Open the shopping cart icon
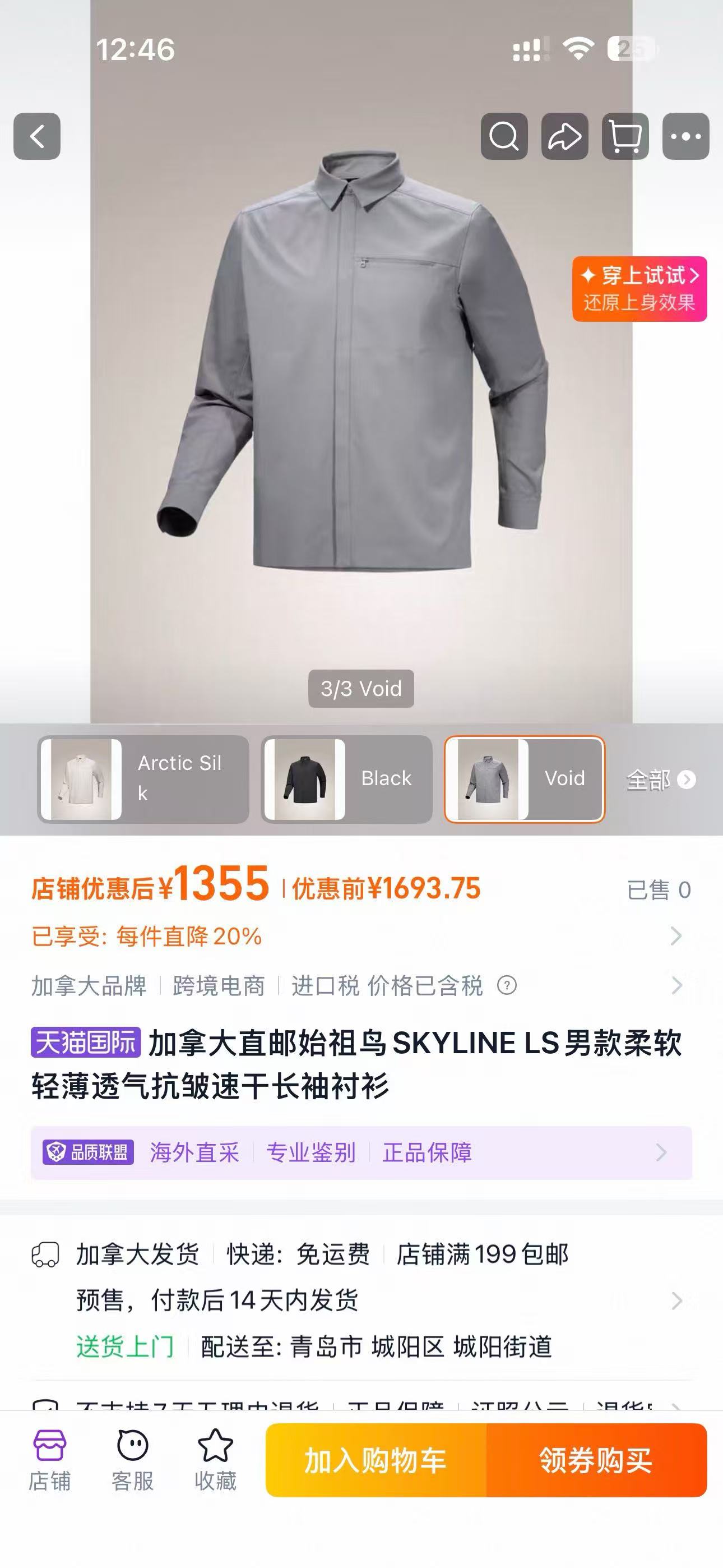This screenshot has width=723, height=1568. (625, 136)
